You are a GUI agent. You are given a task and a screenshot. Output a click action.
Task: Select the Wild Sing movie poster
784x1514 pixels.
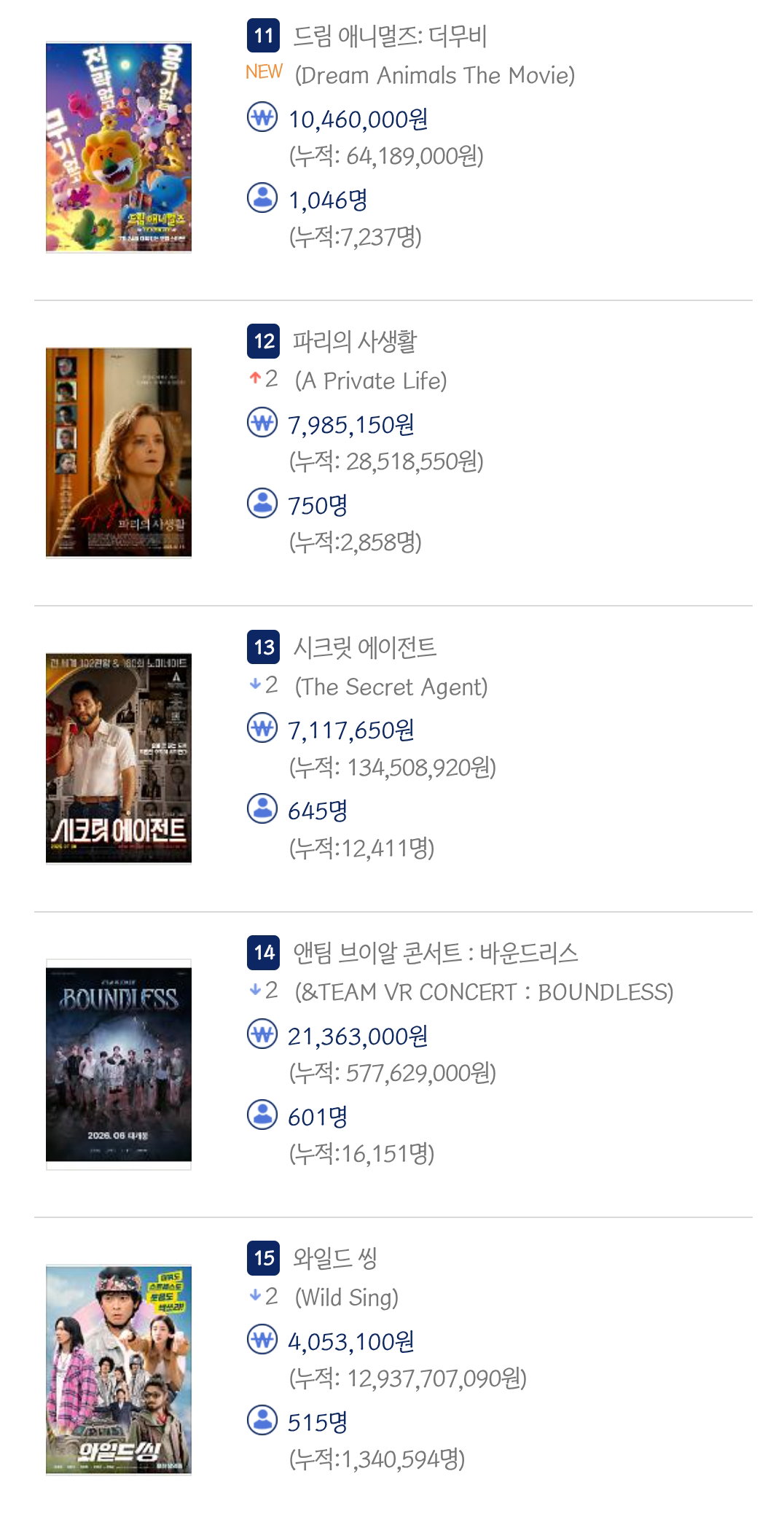[119, 1370]
